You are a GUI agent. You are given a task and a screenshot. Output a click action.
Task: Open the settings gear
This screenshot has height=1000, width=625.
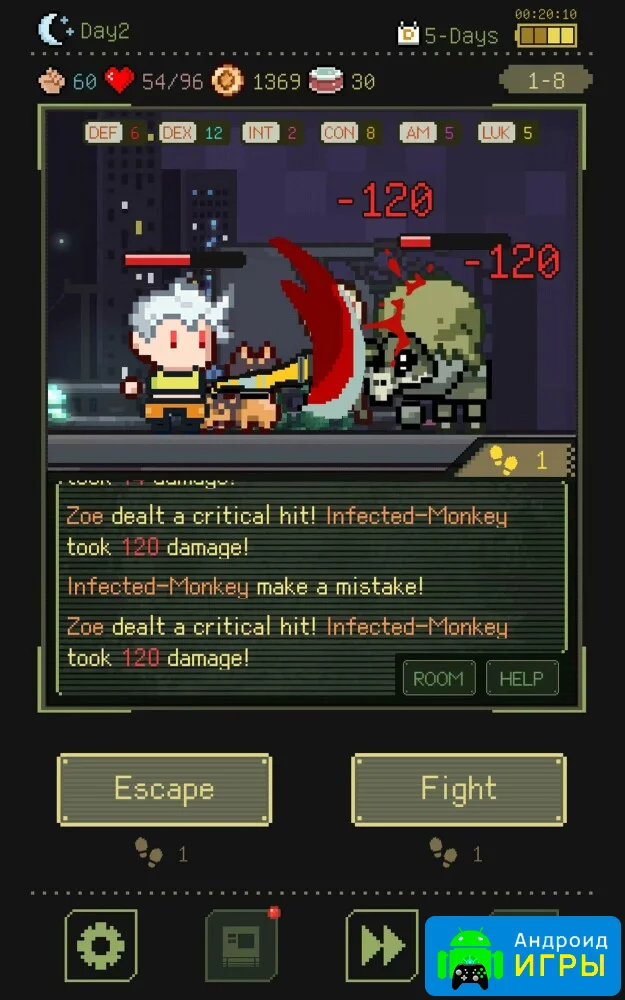(101, 945)
